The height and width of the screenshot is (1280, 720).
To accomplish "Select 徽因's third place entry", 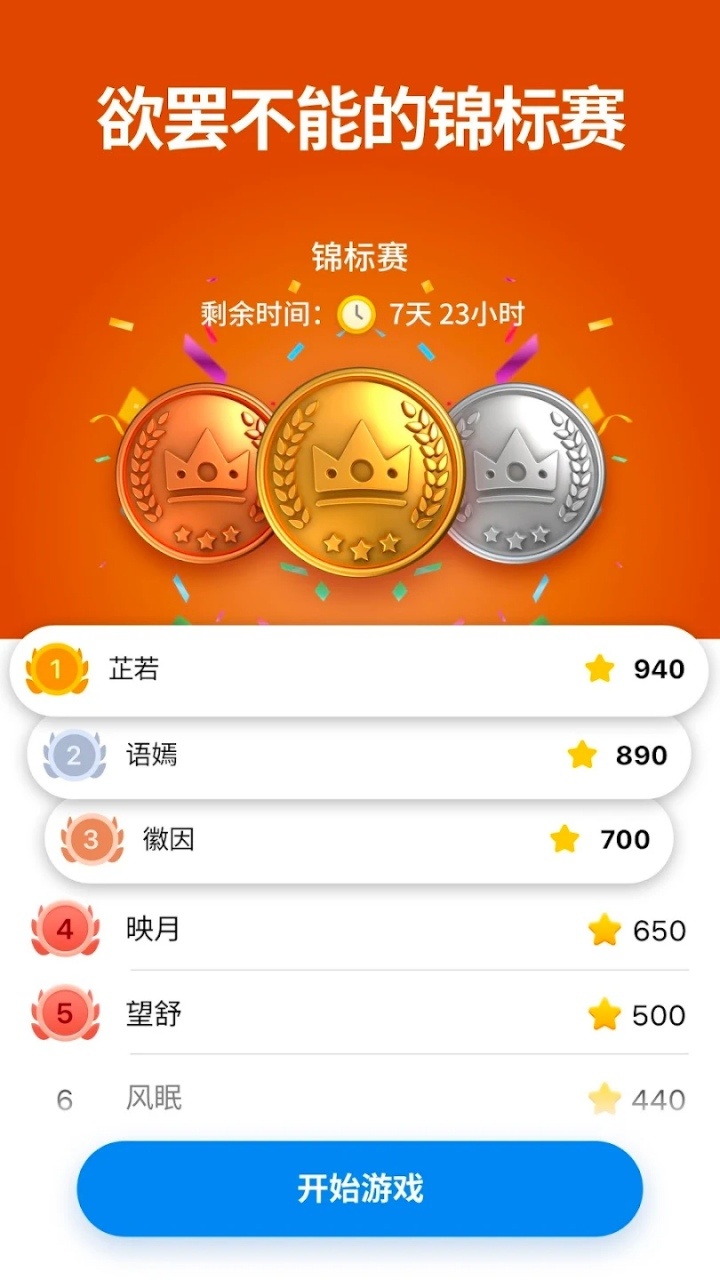I will [x=360, y=839].
